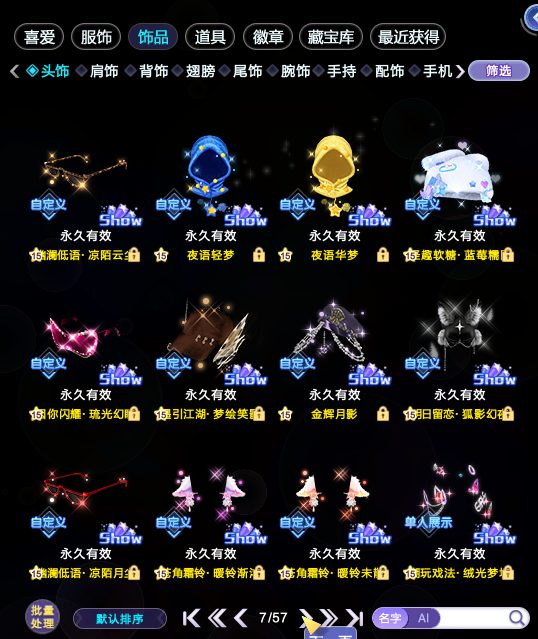Switch search mode to AI
538x639 pixels.
tap(423, 618)
